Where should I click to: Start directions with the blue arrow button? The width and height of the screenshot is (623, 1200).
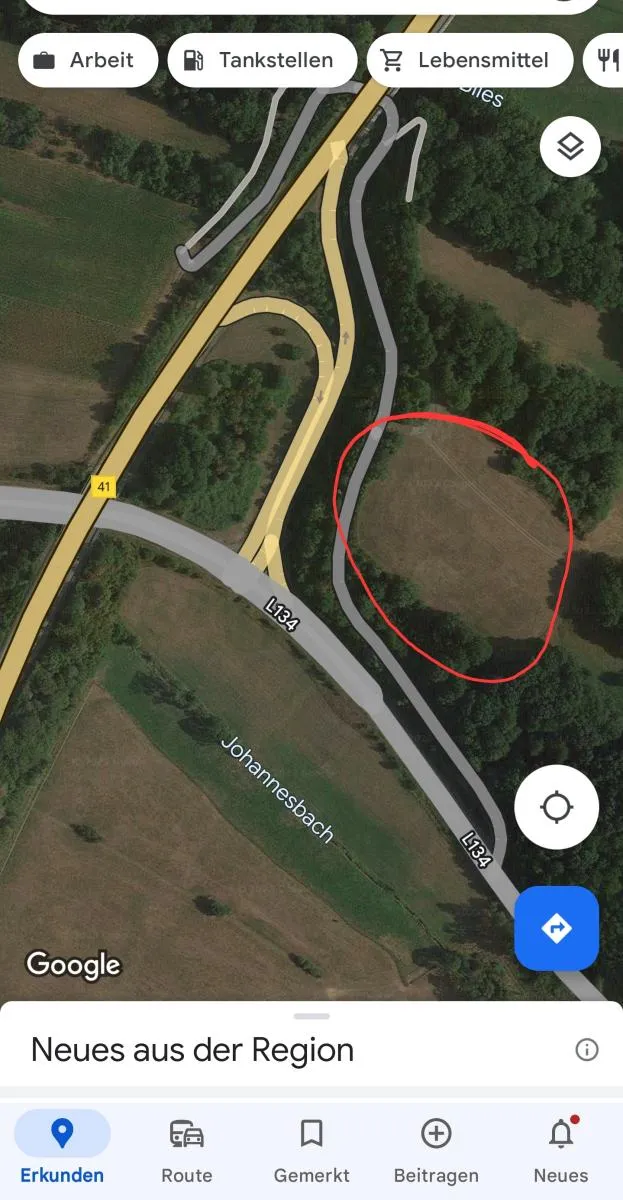pyautogui.click(x=557, y=928)
